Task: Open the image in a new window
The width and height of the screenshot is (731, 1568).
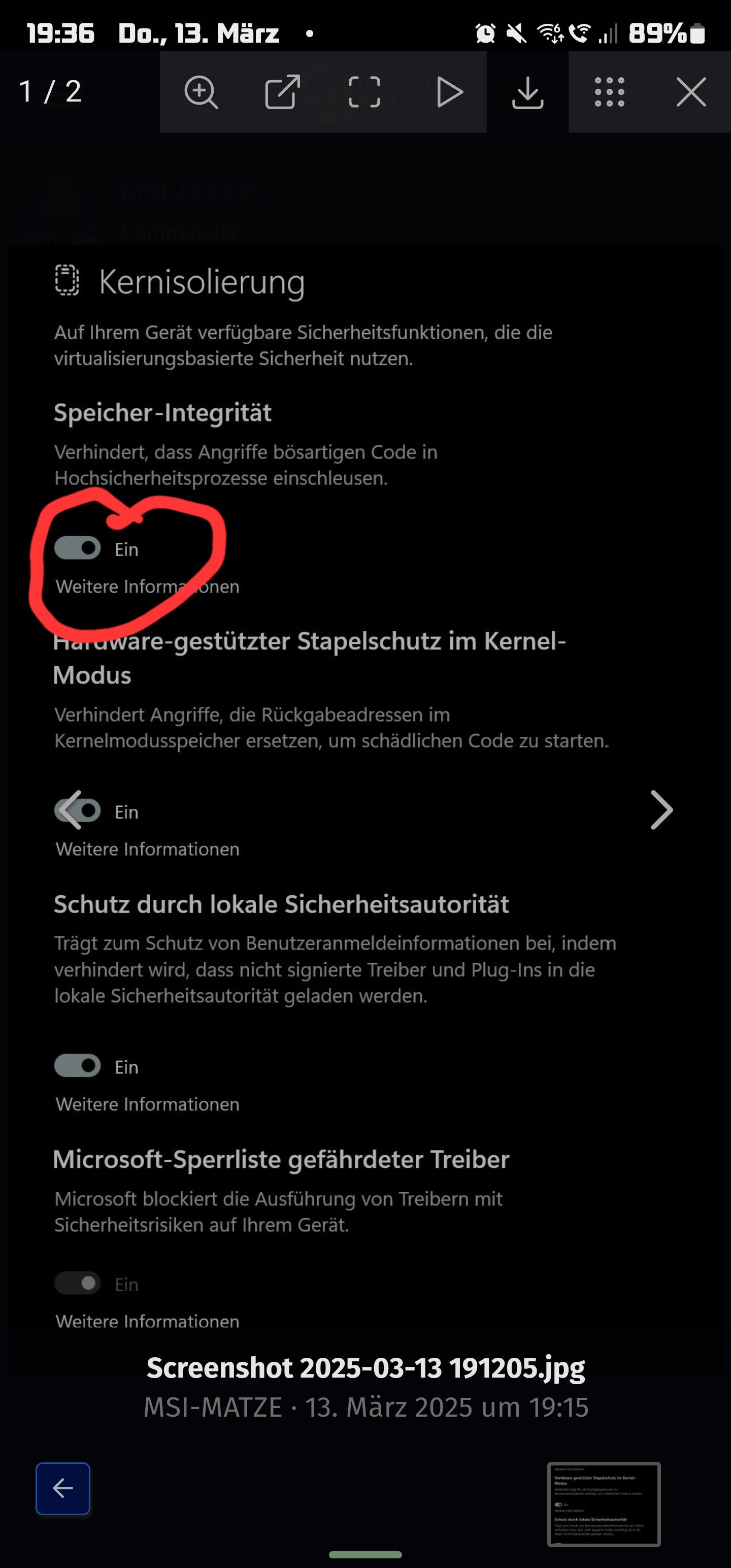Action: 282,92
